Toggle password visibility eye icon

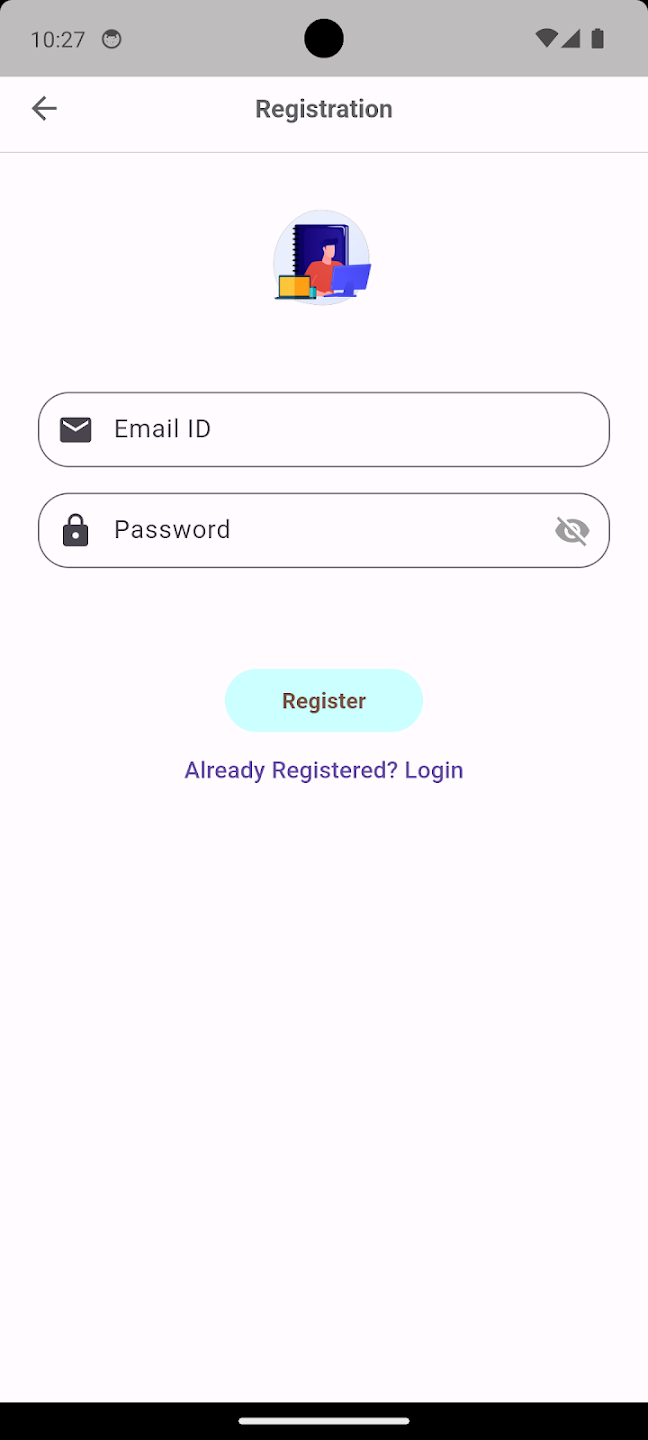[572, 530]
